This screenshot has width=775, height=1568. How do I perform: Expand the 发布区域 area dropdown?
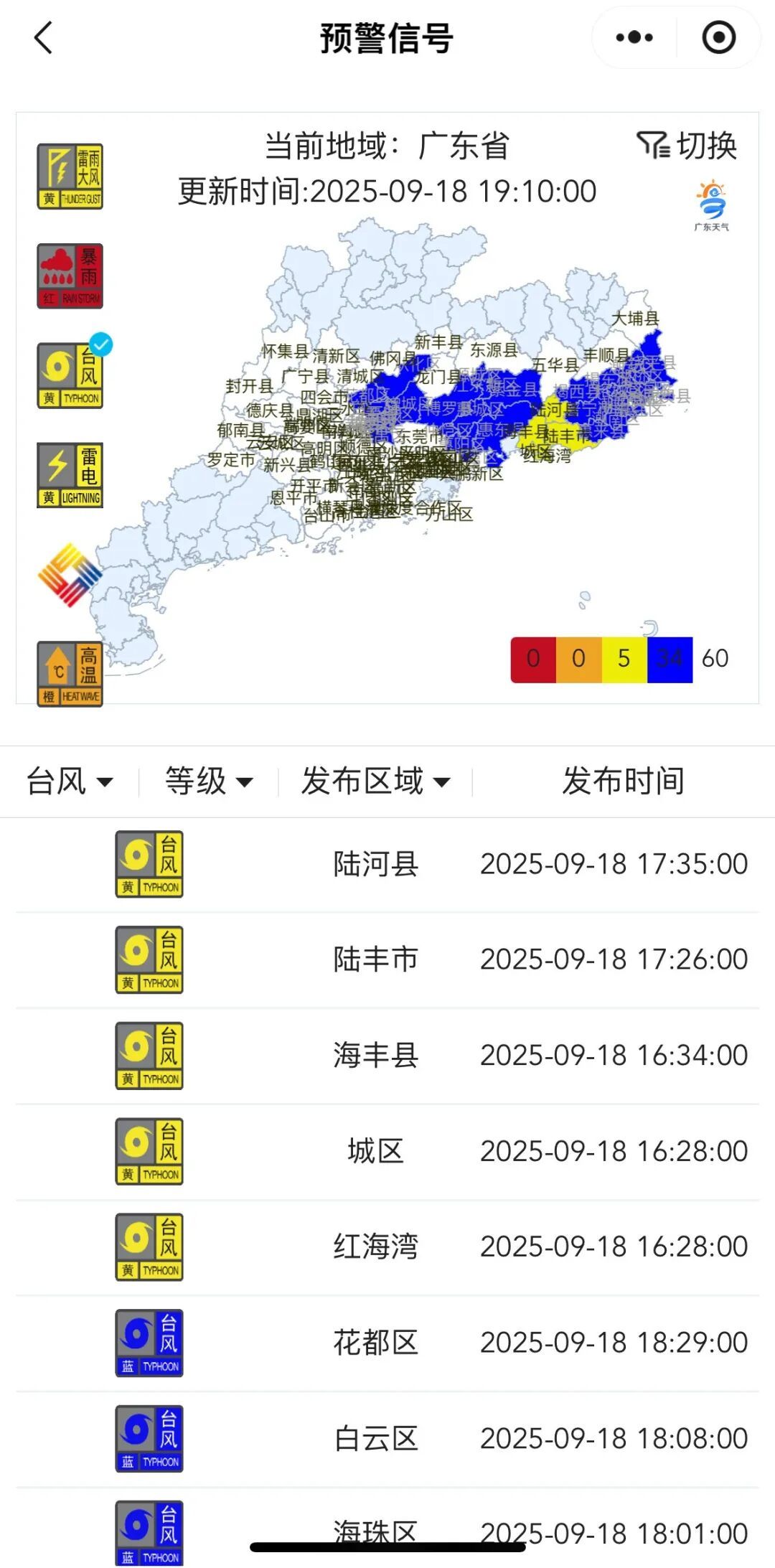(x=375, y=781)
